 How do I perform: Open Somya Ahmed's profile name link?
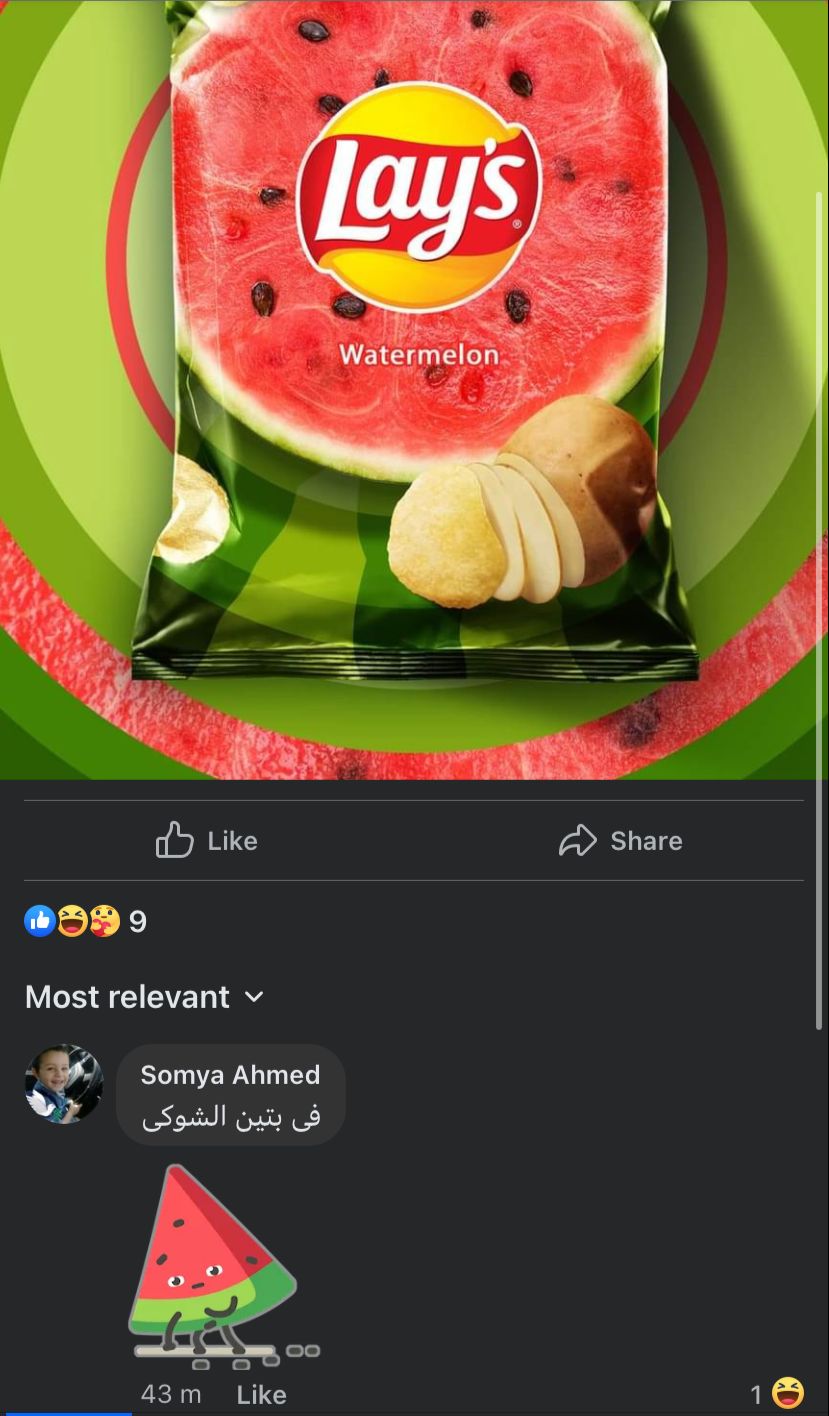pos(230,1075)
